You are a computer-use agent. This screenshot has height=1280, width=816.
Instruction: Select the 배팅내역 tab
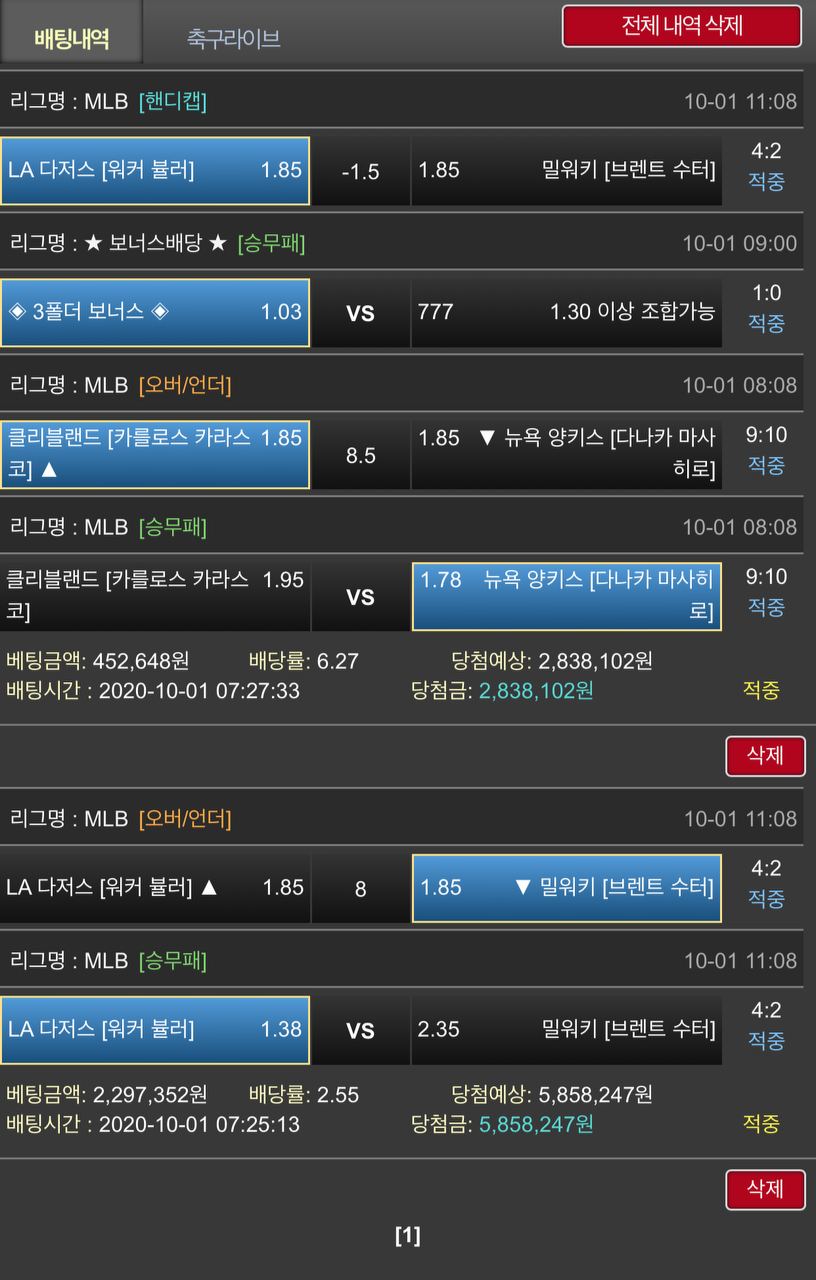71,38
